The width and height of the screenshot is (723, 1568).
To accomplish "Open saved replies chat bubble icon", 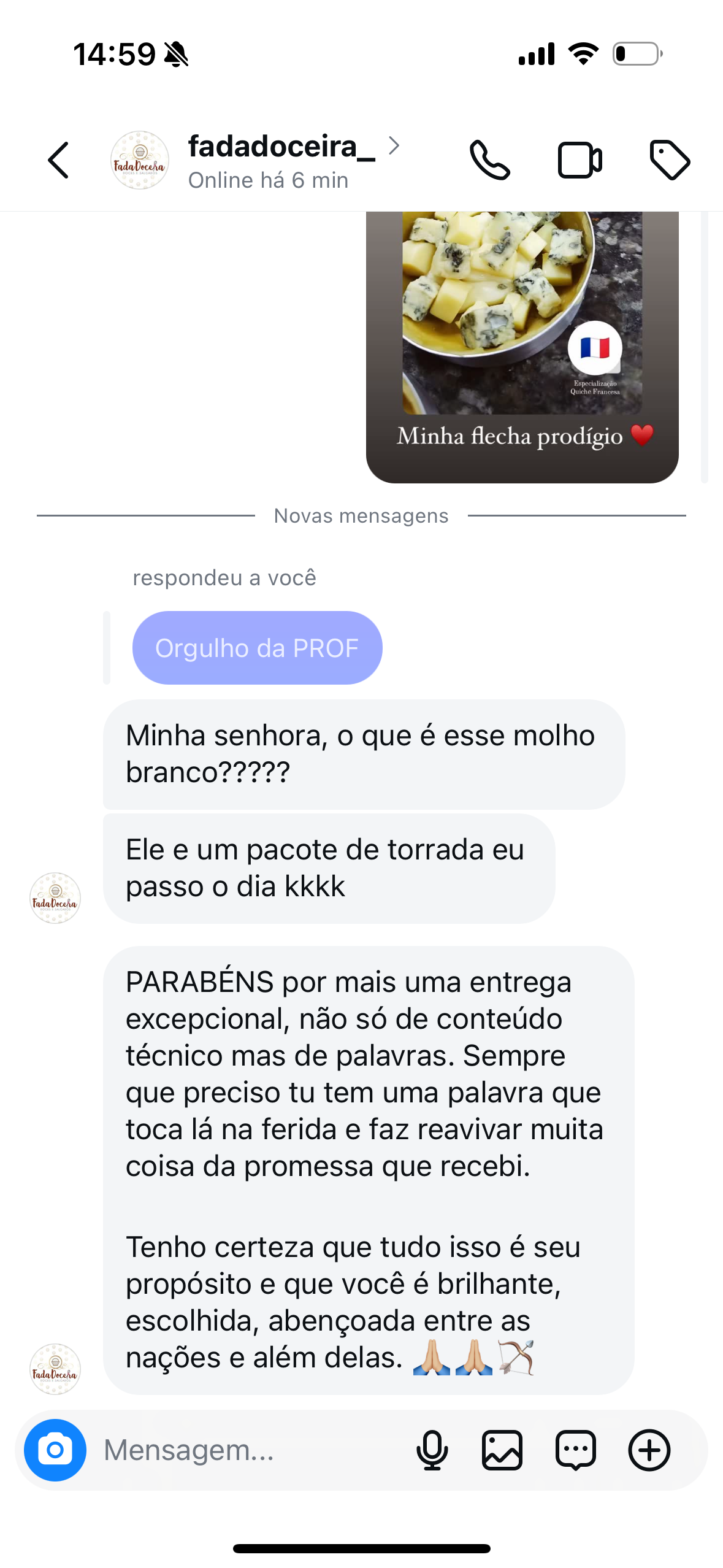I will point(575,1450).
